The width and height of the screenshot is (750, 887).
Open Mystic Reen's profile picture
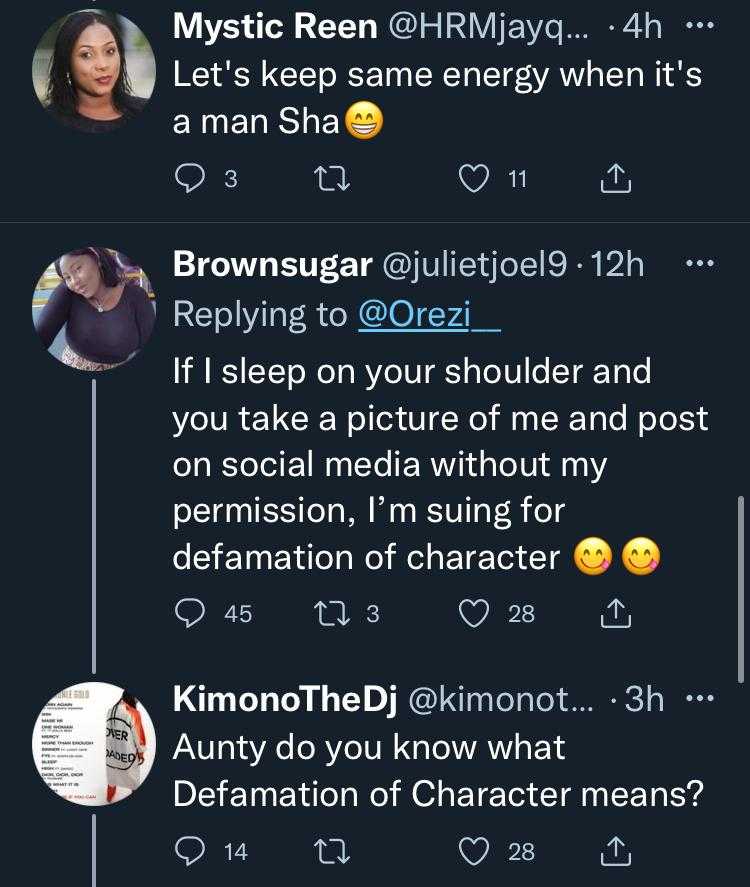94,72
